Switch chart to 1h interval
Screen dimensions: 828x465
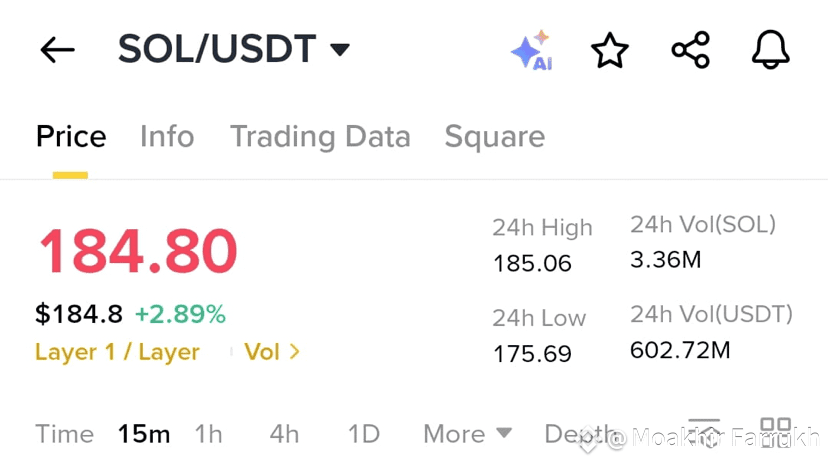(x=209, y=434)
